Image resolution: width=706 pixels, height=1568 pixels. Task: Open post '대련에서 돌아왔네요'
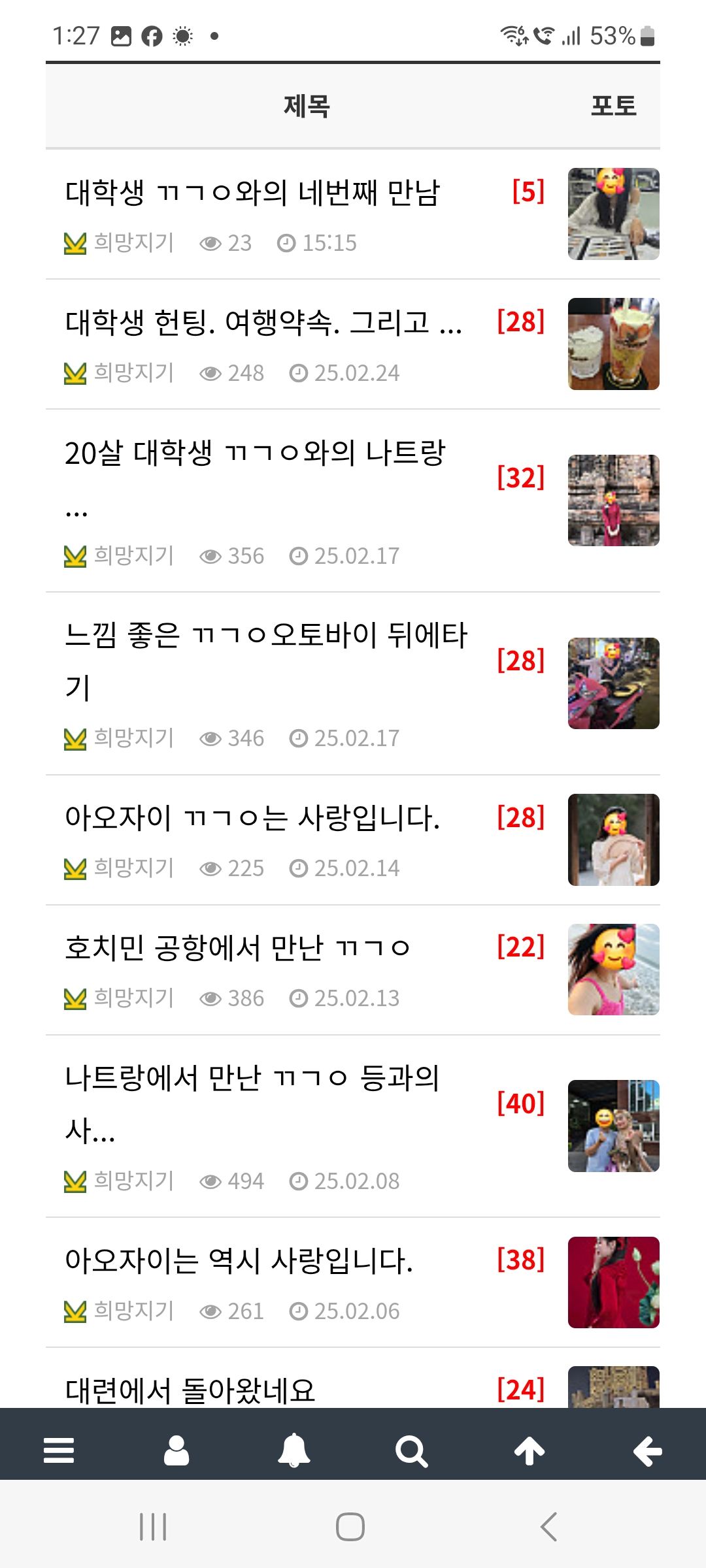190,1390
